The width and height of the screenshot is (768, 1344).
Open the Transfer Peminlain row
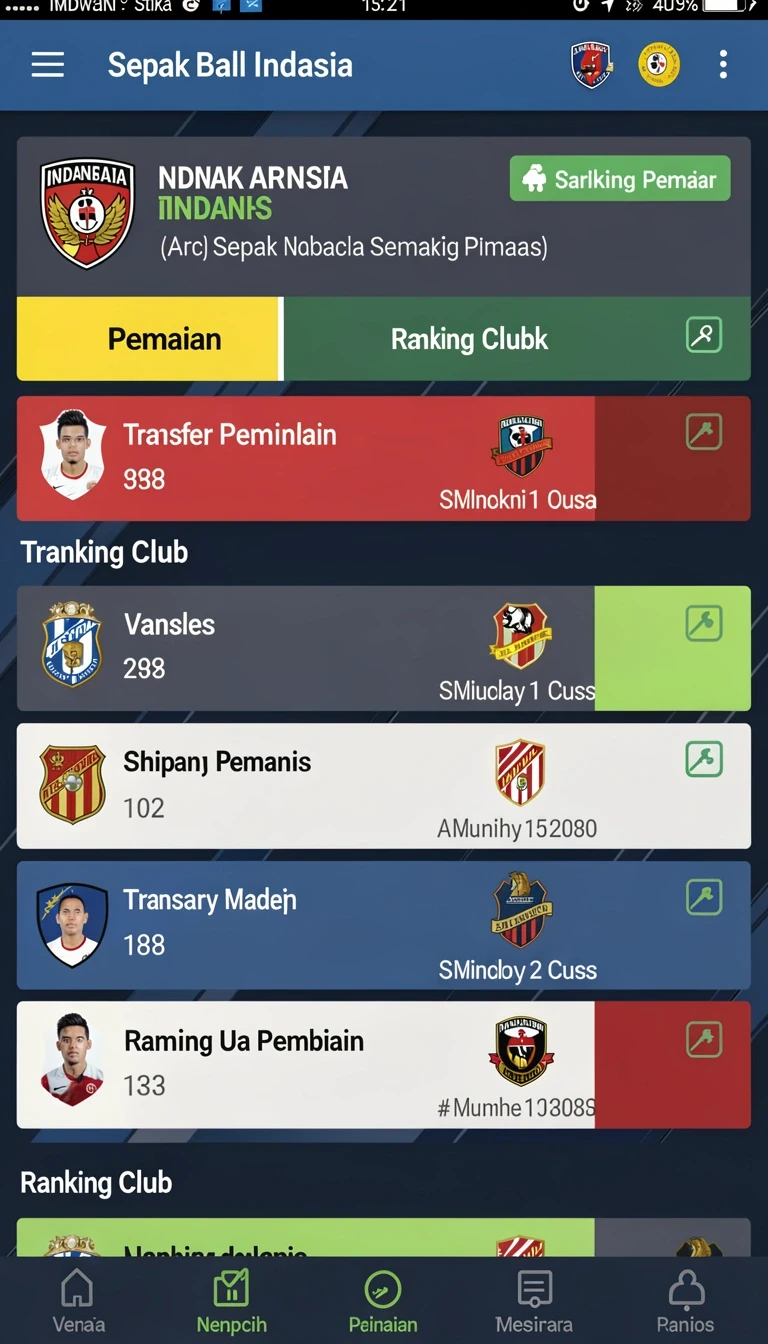tap(384, 458)
